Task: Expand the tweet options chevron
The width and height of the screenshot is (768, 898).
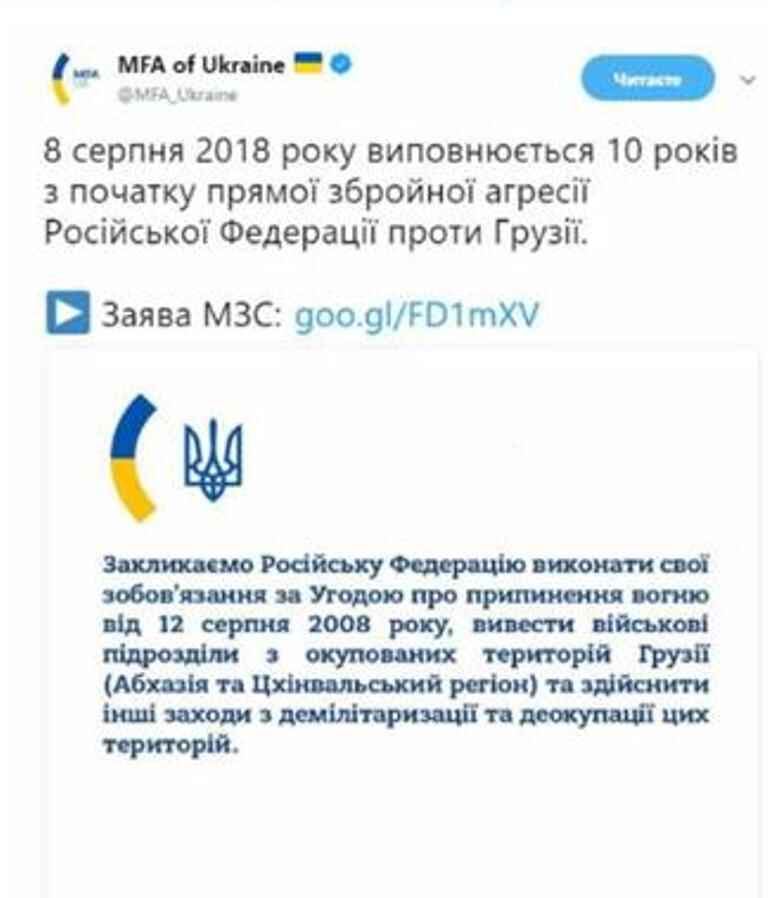Action: coord(748,80)
